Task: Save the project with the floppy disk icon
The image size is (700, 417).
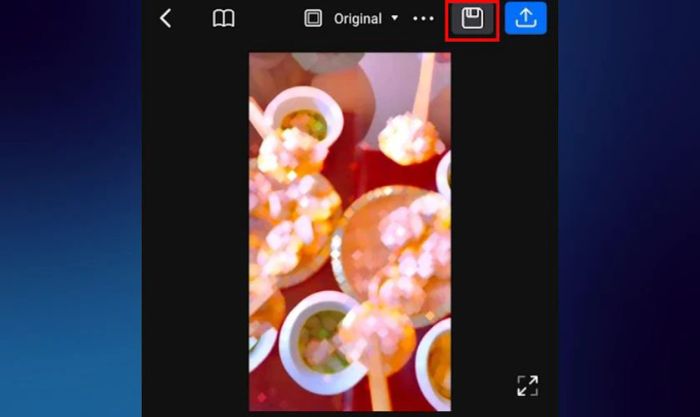Action: pyautogui.click(x=472, y=18)
